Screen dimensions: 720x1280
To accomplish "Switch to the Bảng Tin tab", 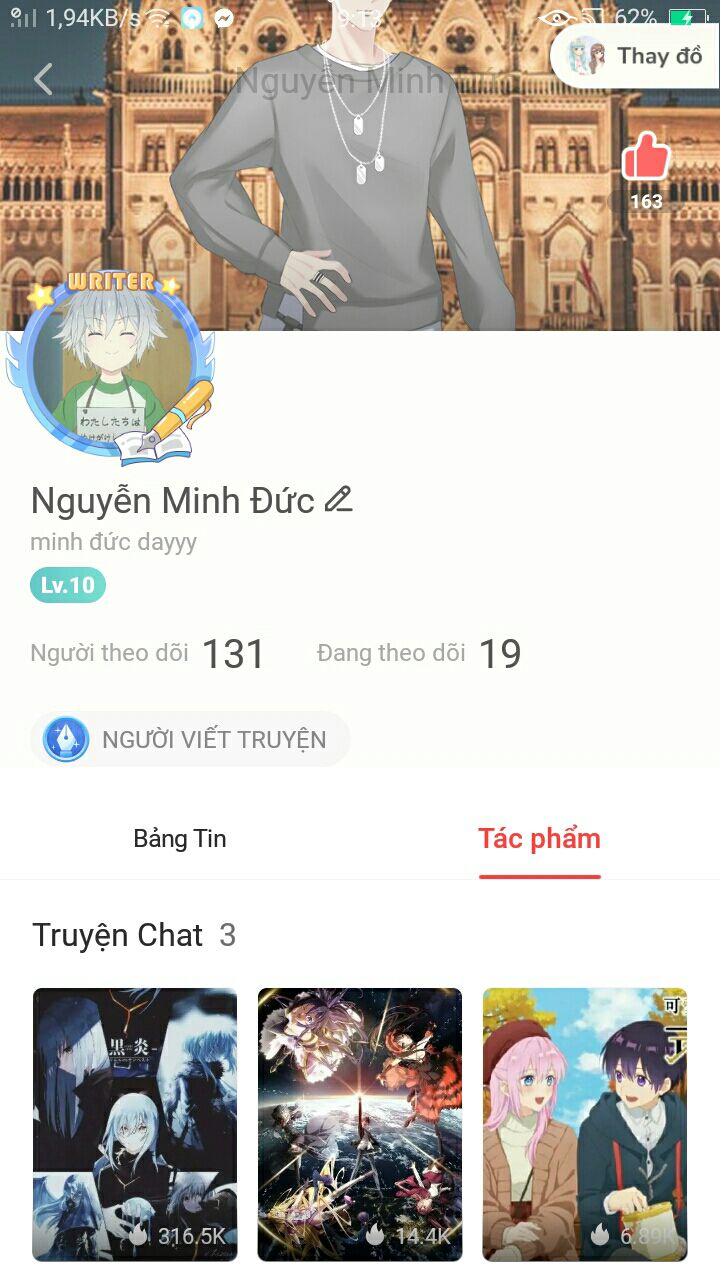I will (x=180, y=838).
